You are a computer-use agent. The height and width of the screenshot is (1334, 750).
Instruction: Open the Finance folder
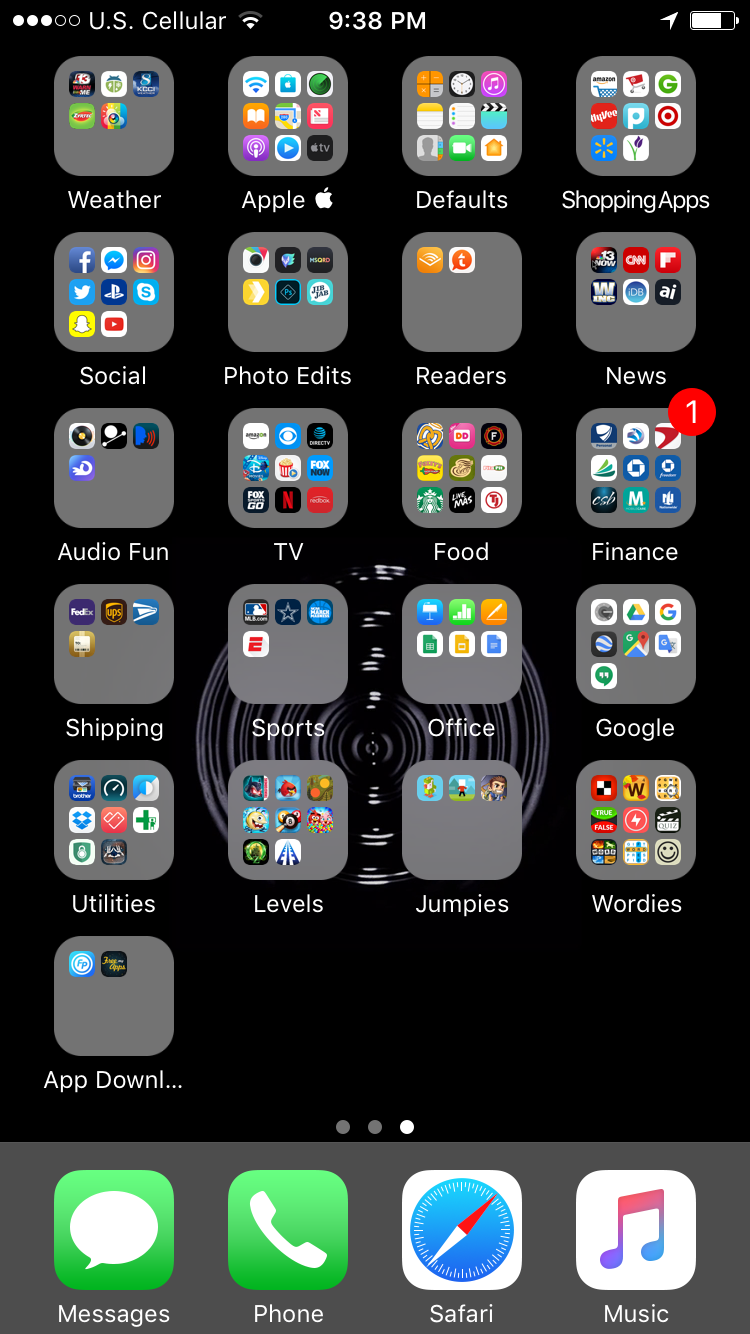click(x=636, y=468)
